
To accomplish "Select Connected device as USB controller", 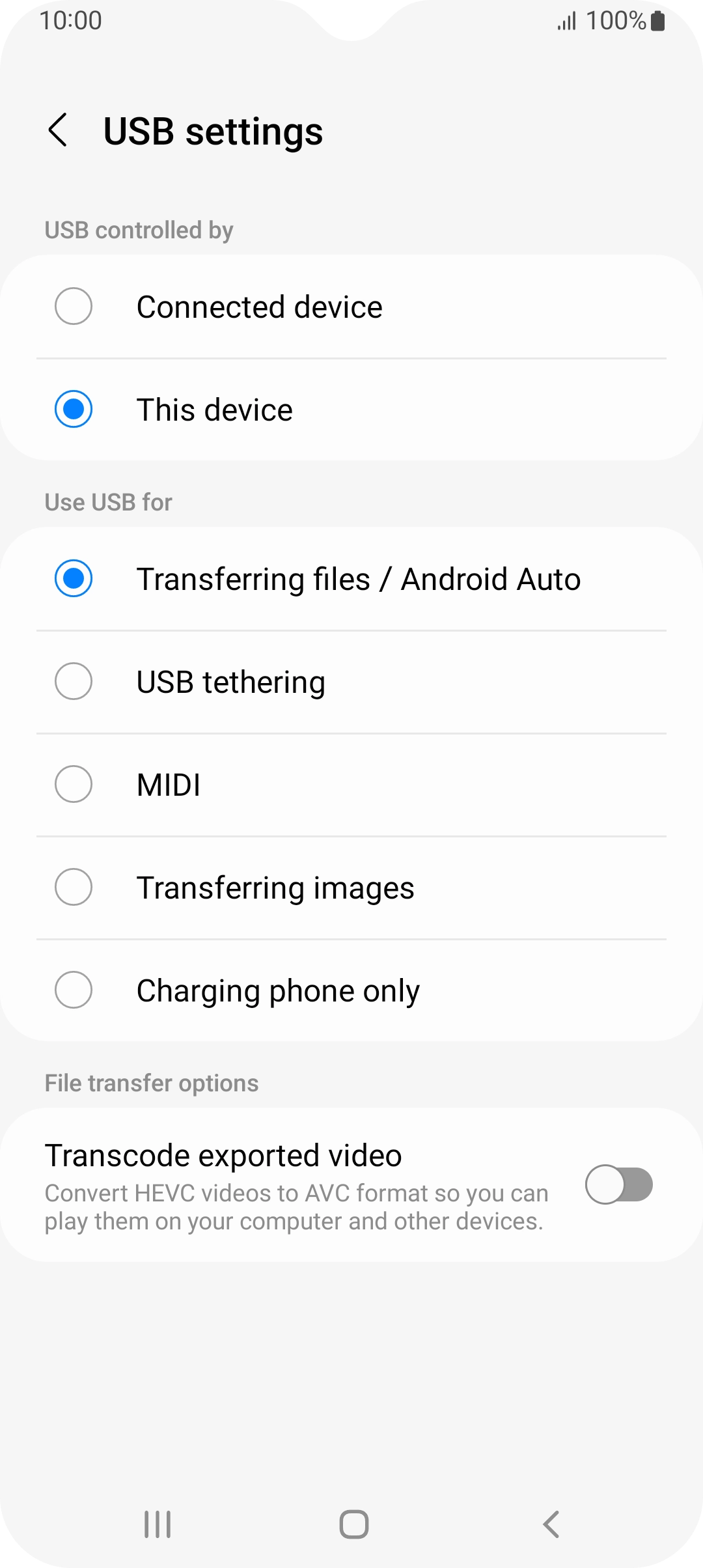I will [x=351, y=307].
